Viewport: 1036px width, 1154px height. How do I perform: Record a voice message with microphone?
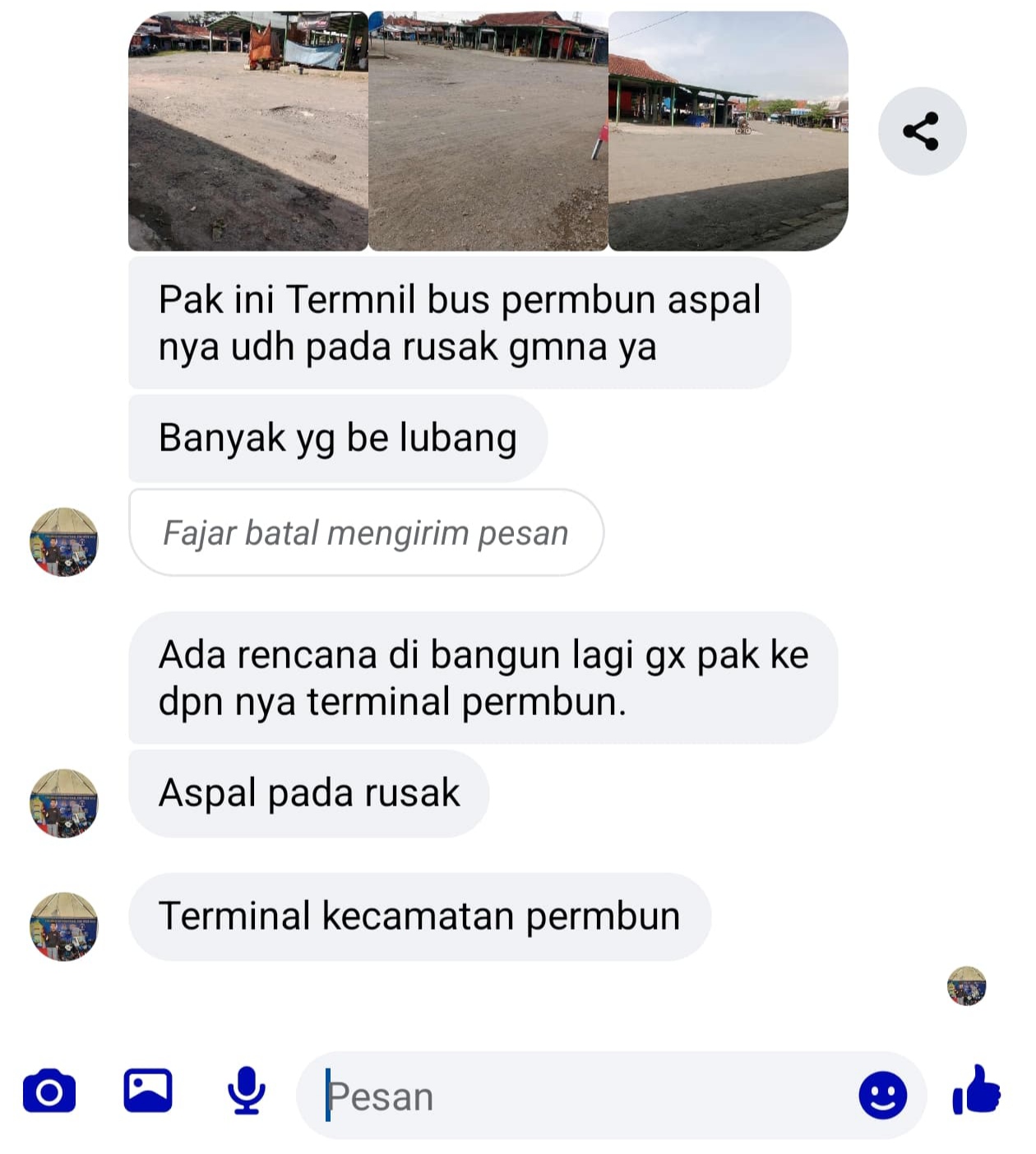click(x=246, y=1092)
